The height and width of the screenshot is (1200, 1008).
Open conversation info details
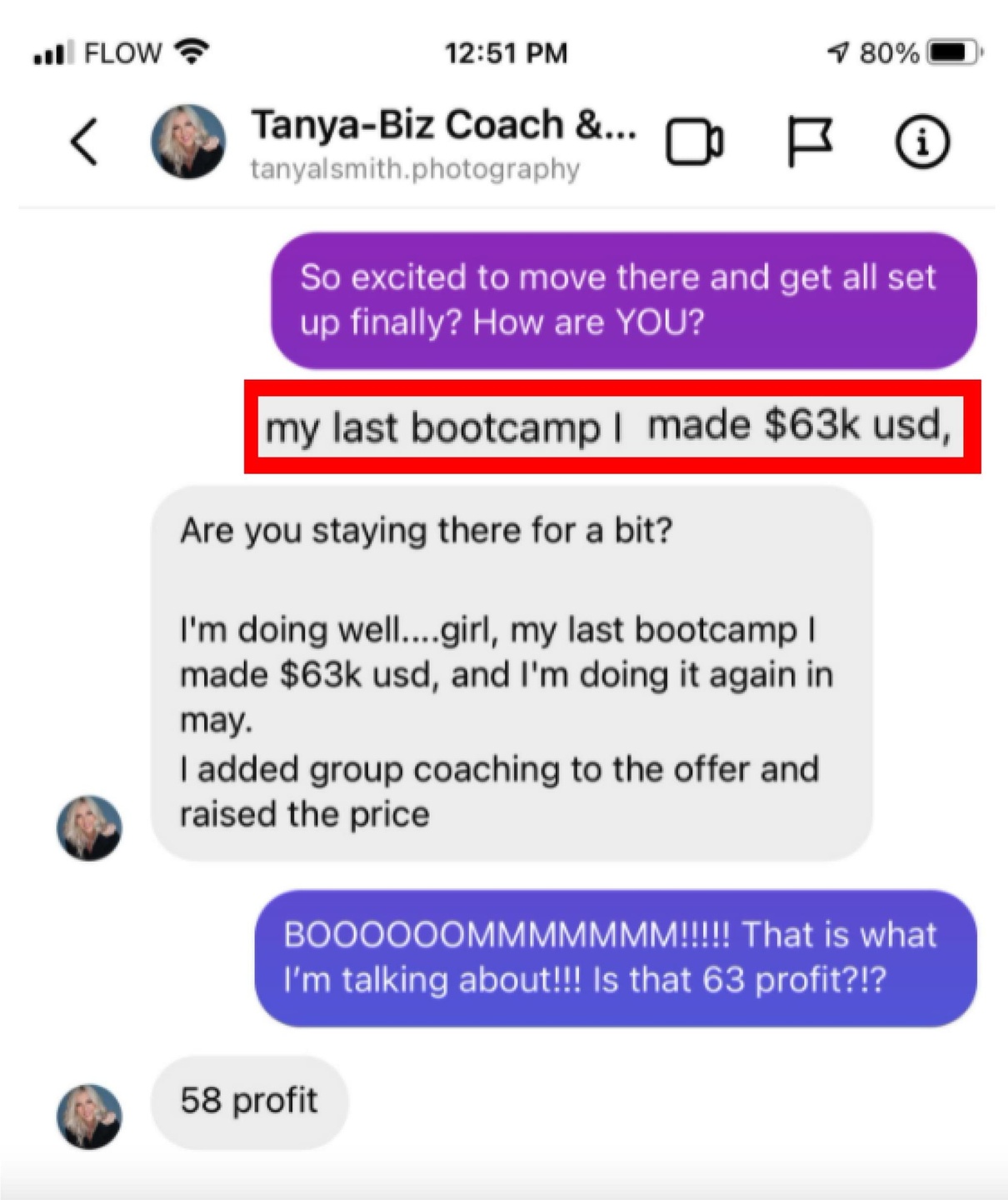point(921,142)
